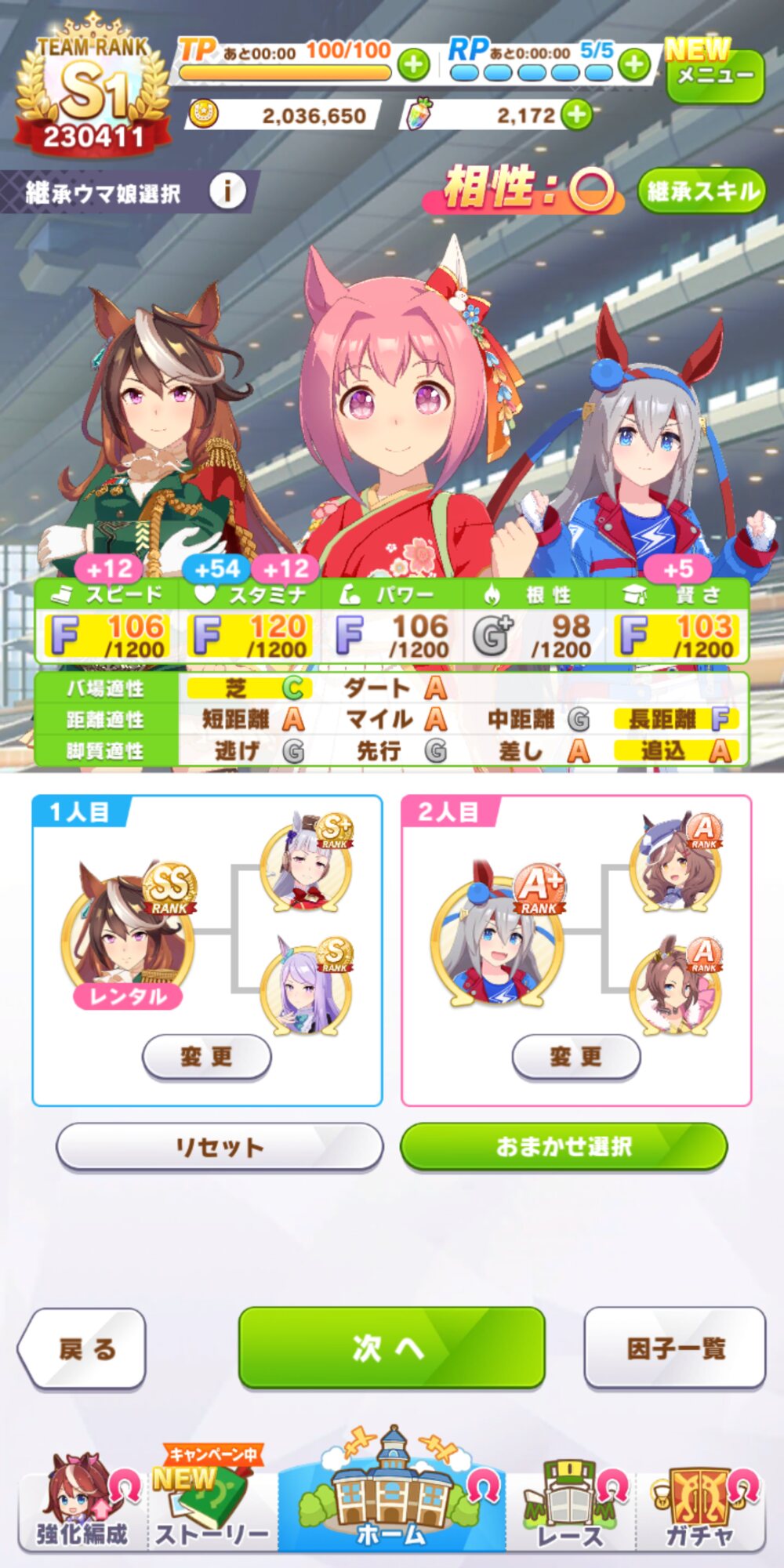Image resolution: width=784 pixels, height=1568 pixels.
Task: Proceed with 次へ button
Action: [x=391, y=1348]
